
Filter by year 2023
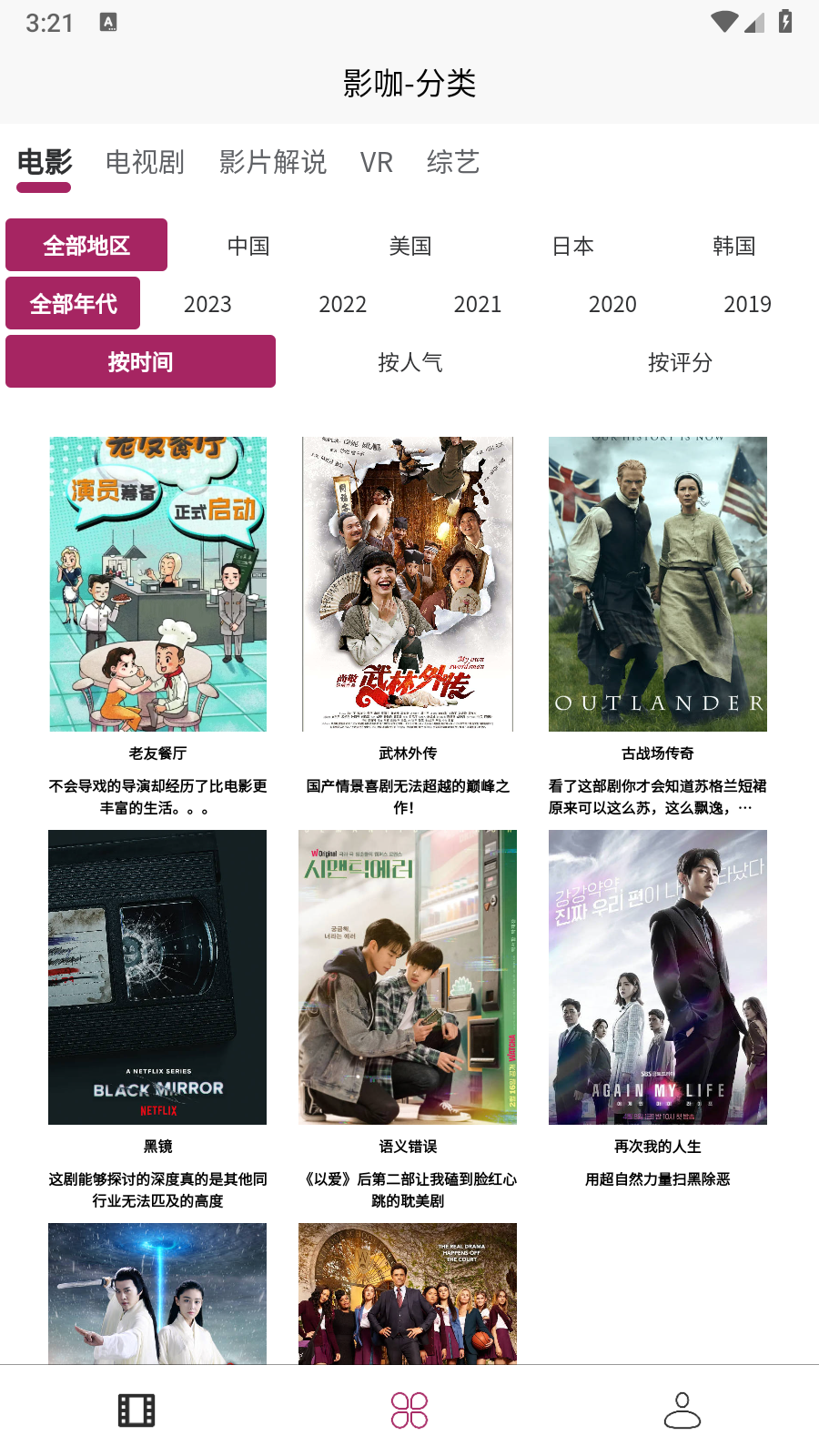point(207,304)
